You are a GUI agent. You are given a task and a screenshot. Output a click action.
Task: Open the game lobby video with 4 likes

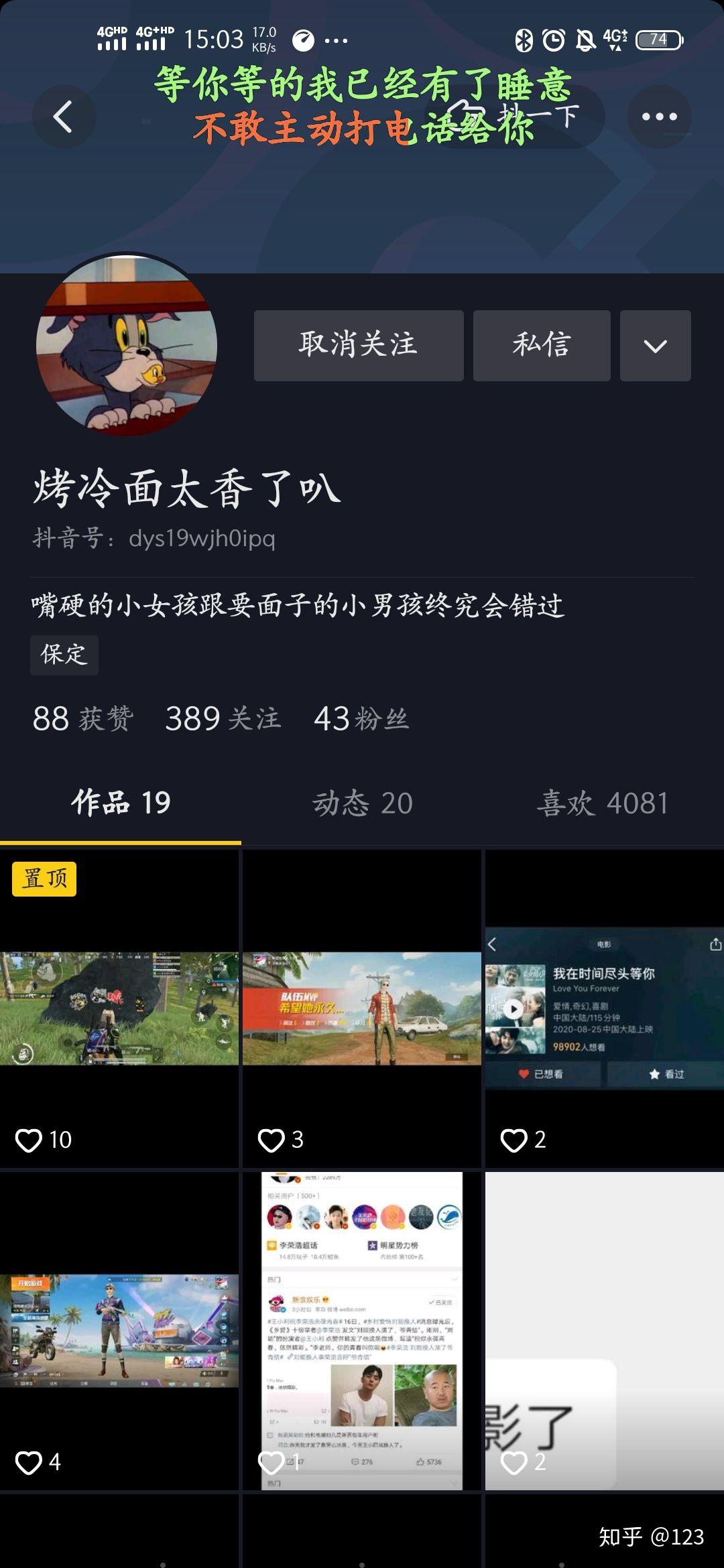[119, 1330]
